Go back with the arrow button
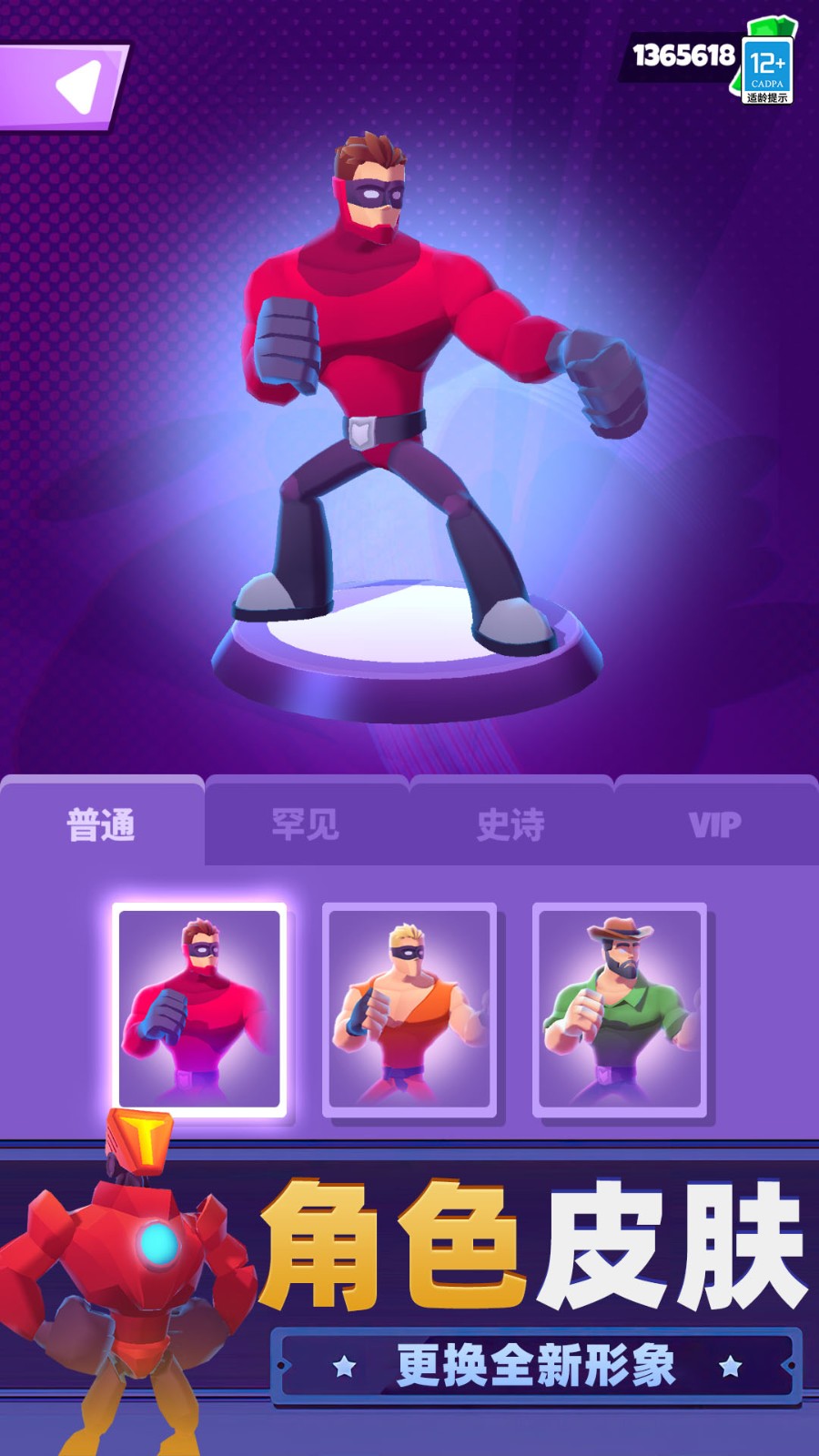Screen dimensions: 819x1456 click(62, 87)
